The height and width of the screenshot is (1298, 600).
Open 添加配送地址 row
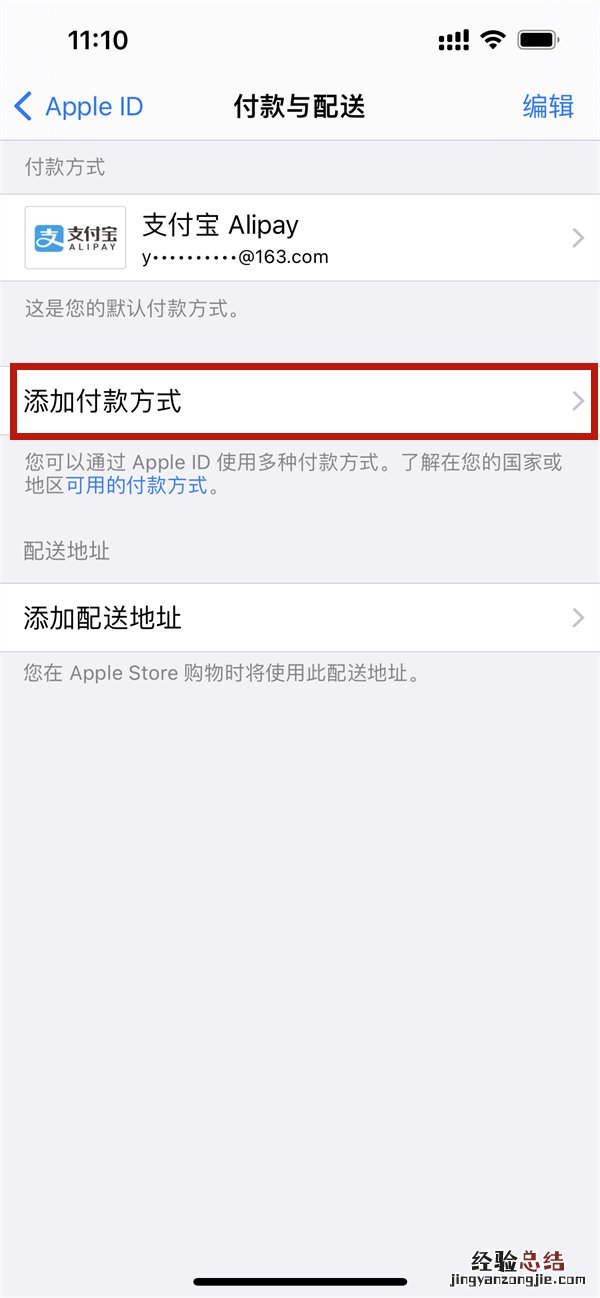coord(300,618)
